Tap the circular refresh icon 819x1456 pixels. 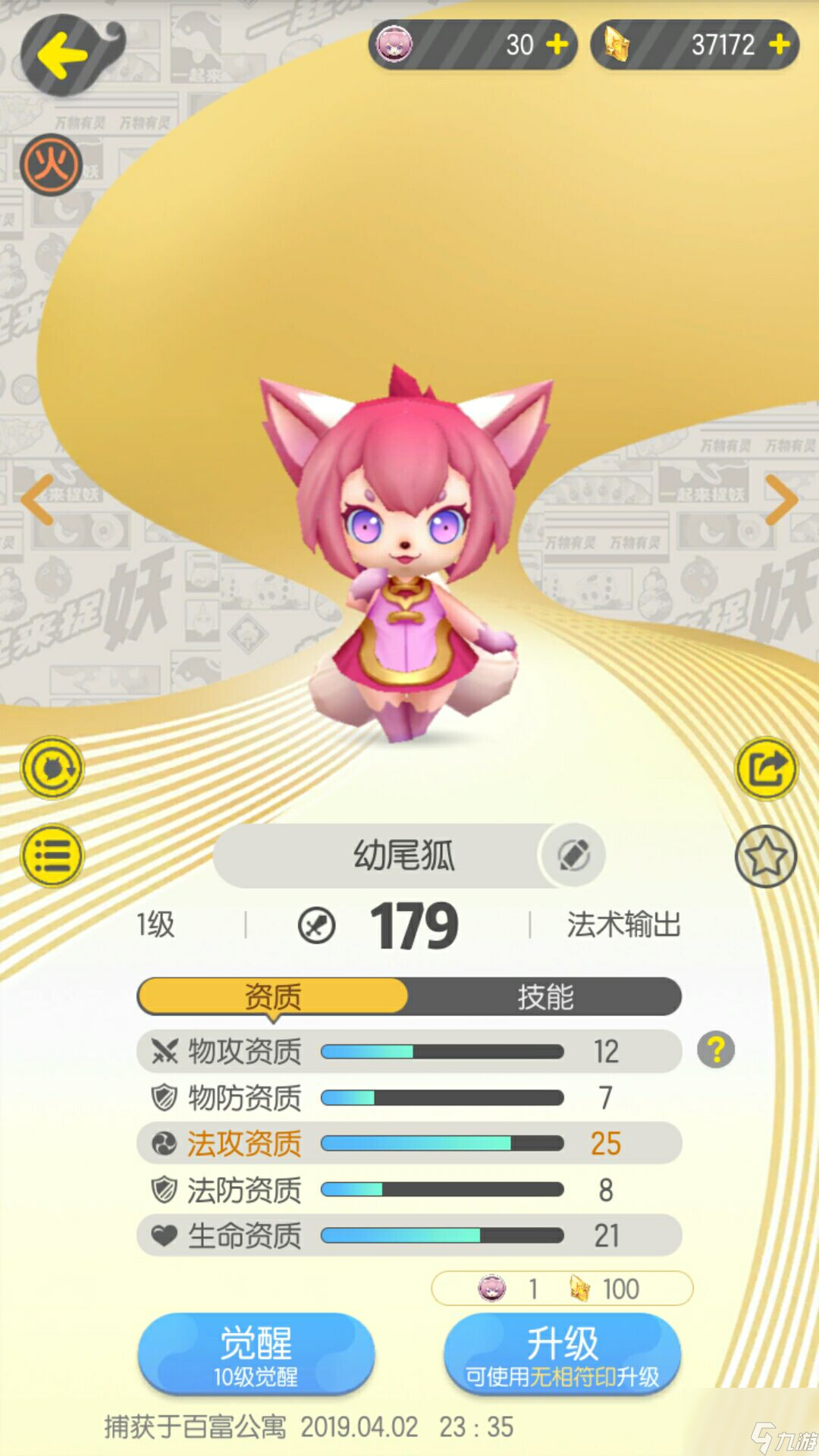(x=52, y=768)
